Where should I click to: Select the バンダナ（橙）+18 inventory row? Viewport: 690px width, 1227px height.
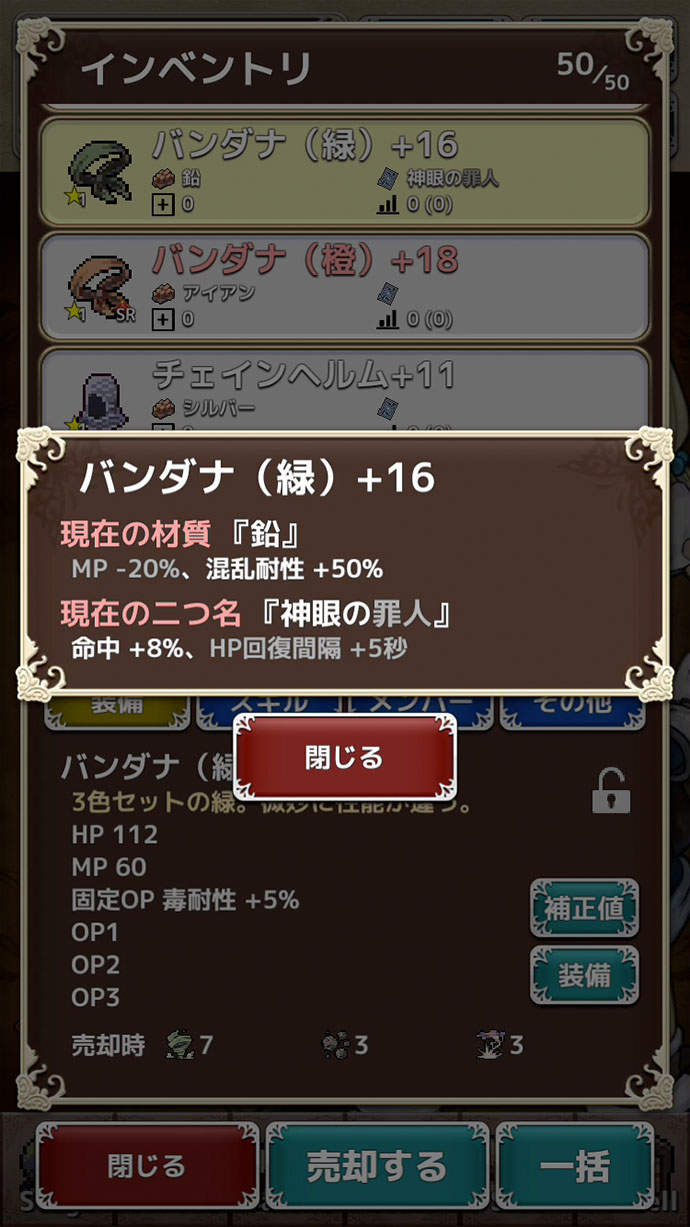click(x=344, y=286)
